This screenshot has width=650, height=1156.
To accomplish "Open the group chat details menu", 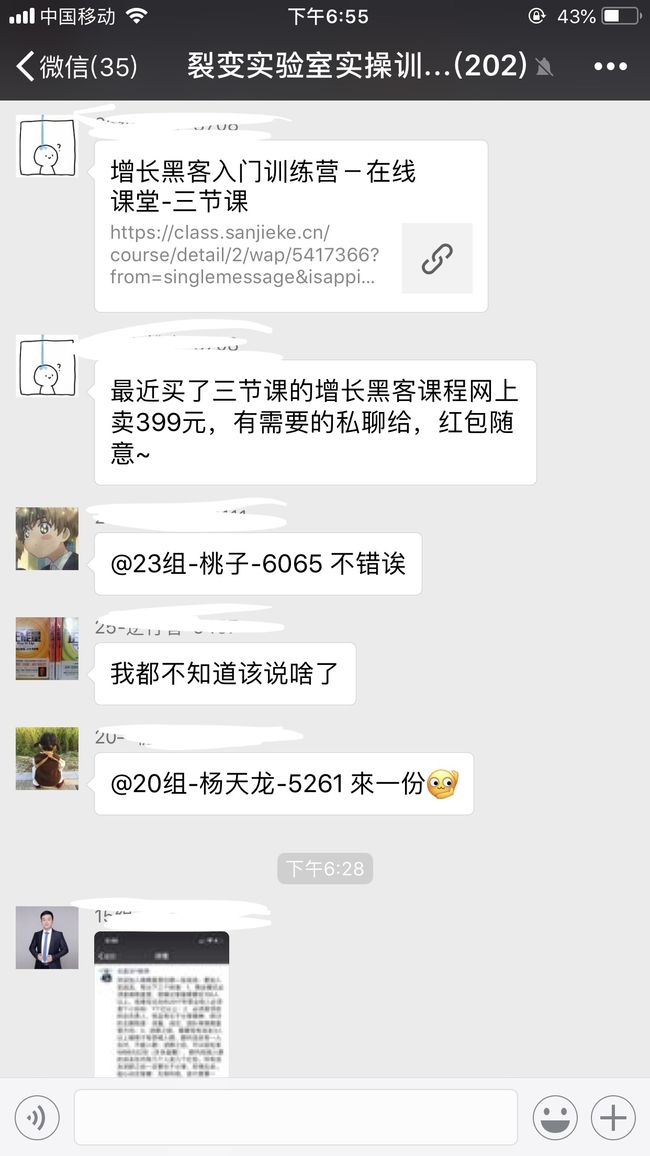I will pyautogui.click(x=610, y=66).
